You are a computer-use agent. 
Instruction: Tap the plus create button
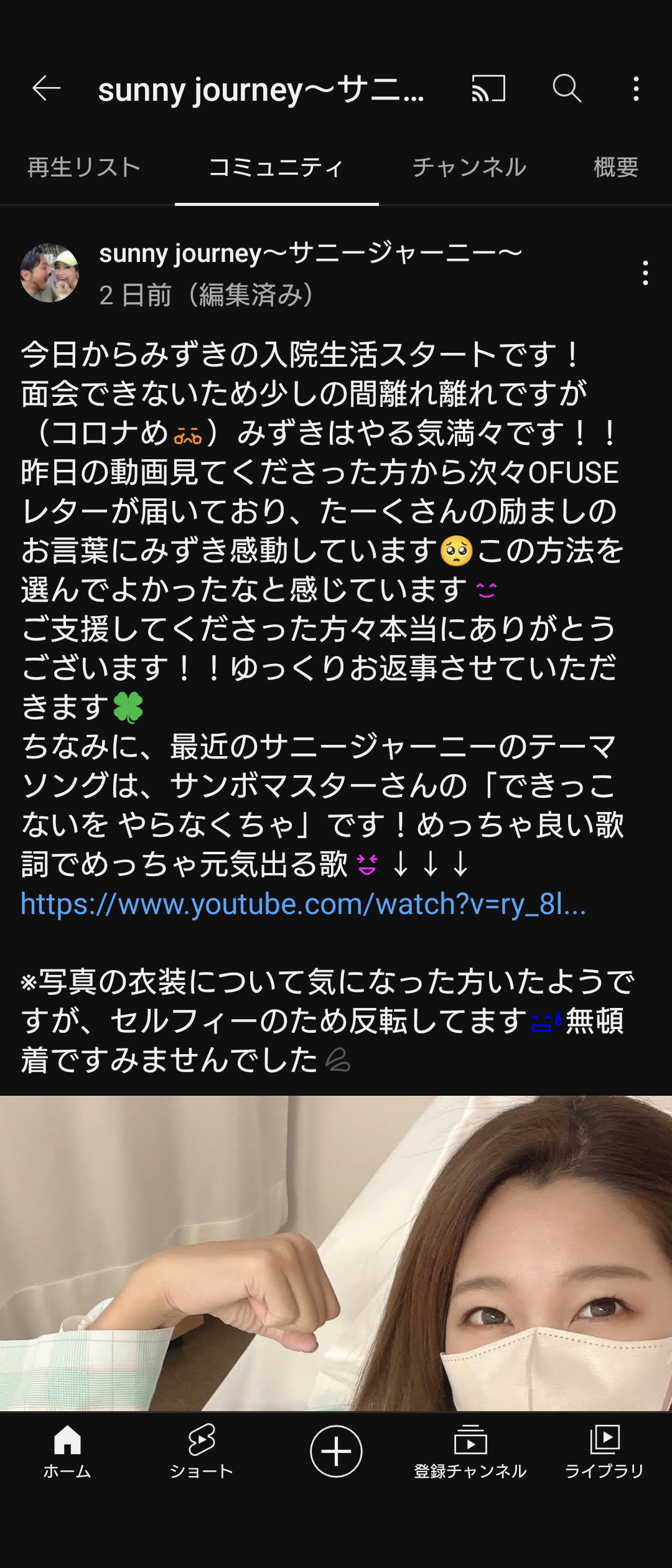336,1451
